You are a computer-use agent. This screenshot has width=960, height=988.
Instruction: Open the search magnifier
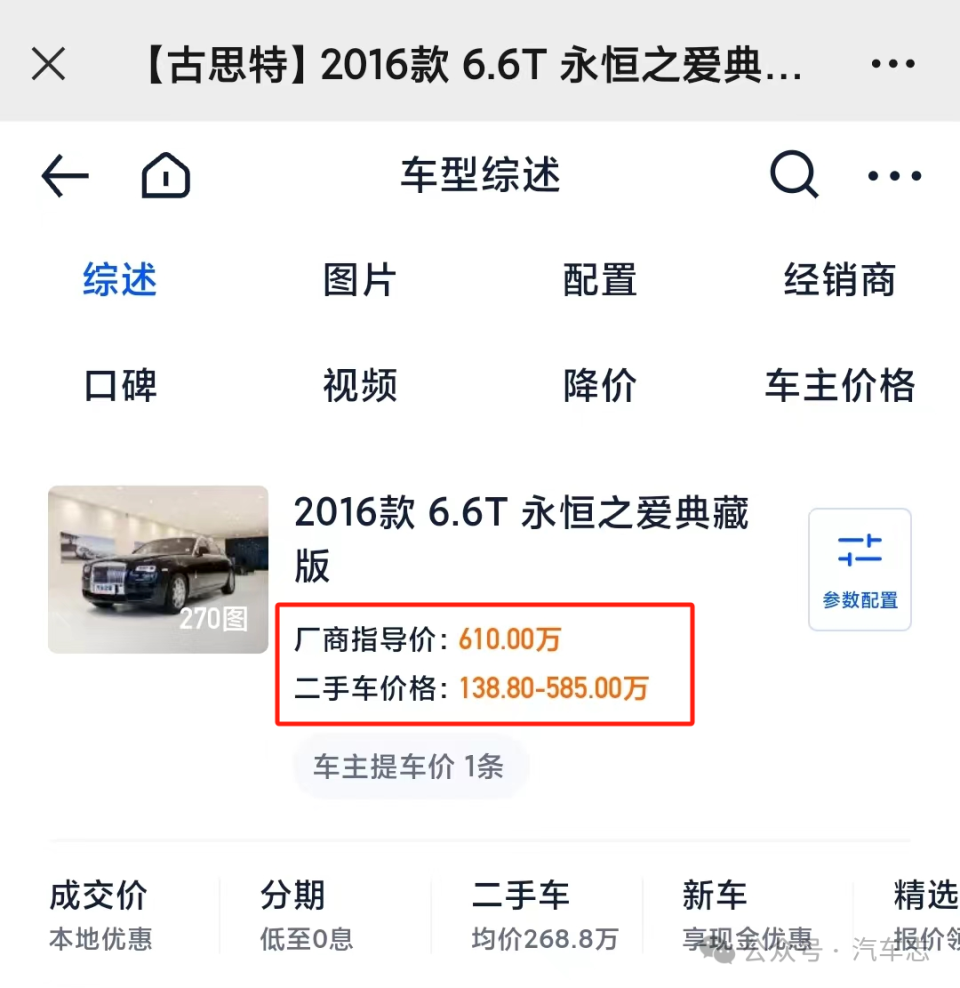(794, 176)
